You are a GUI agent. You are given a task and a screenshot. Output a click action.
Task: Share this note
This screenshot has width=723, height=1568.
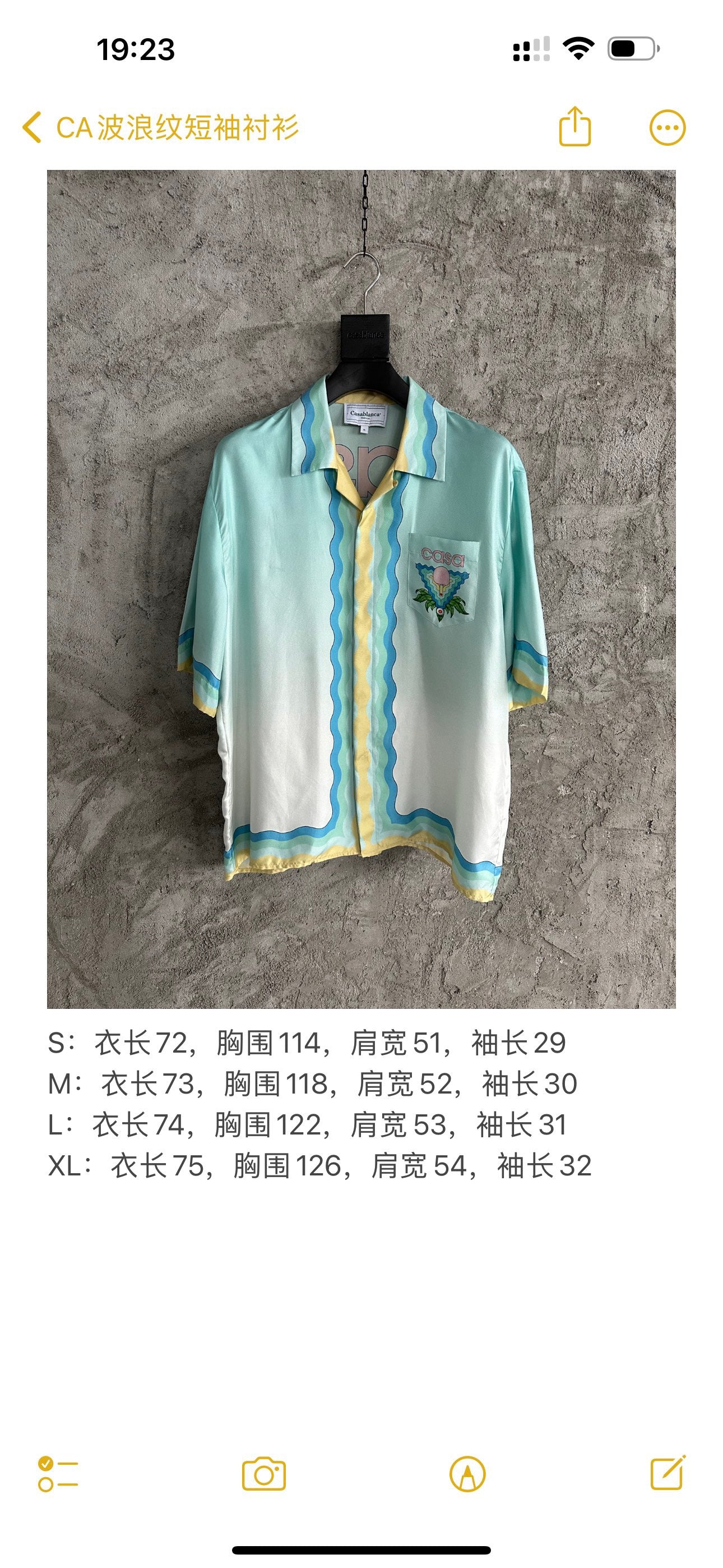574,127
